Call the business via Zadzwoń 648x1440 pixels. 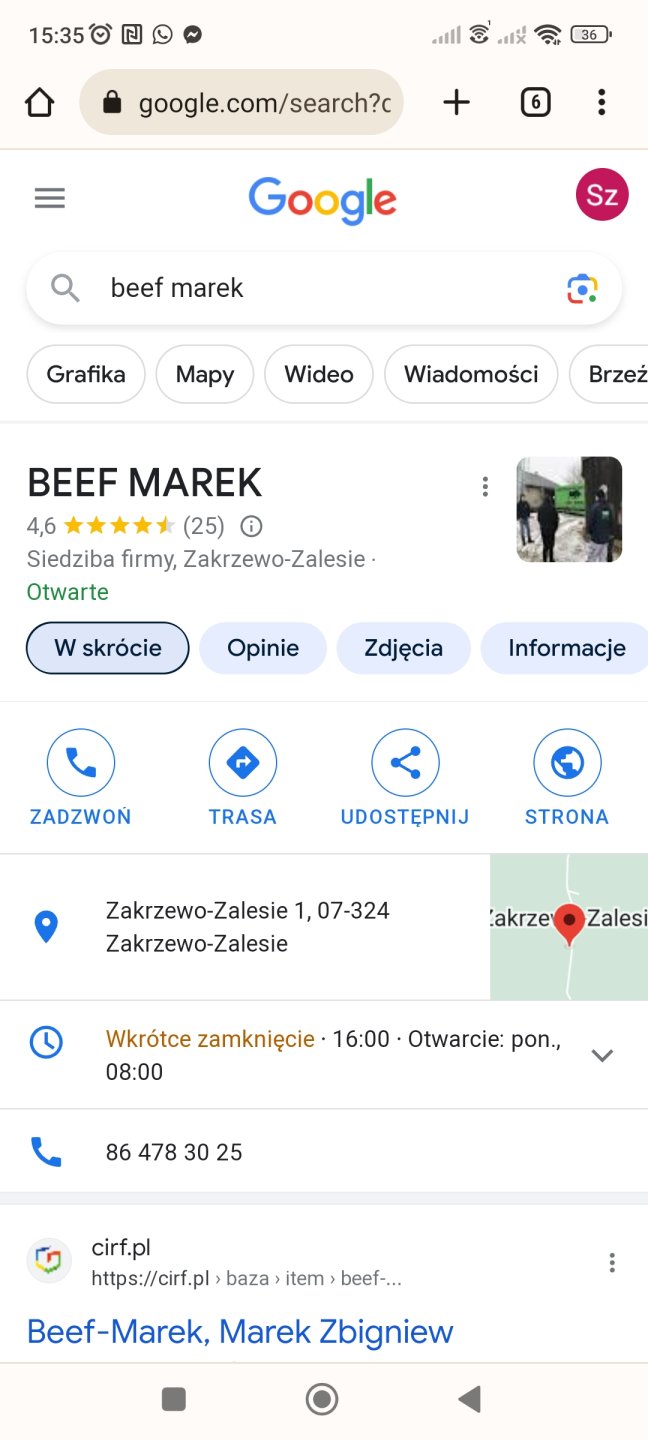[81, 777]
